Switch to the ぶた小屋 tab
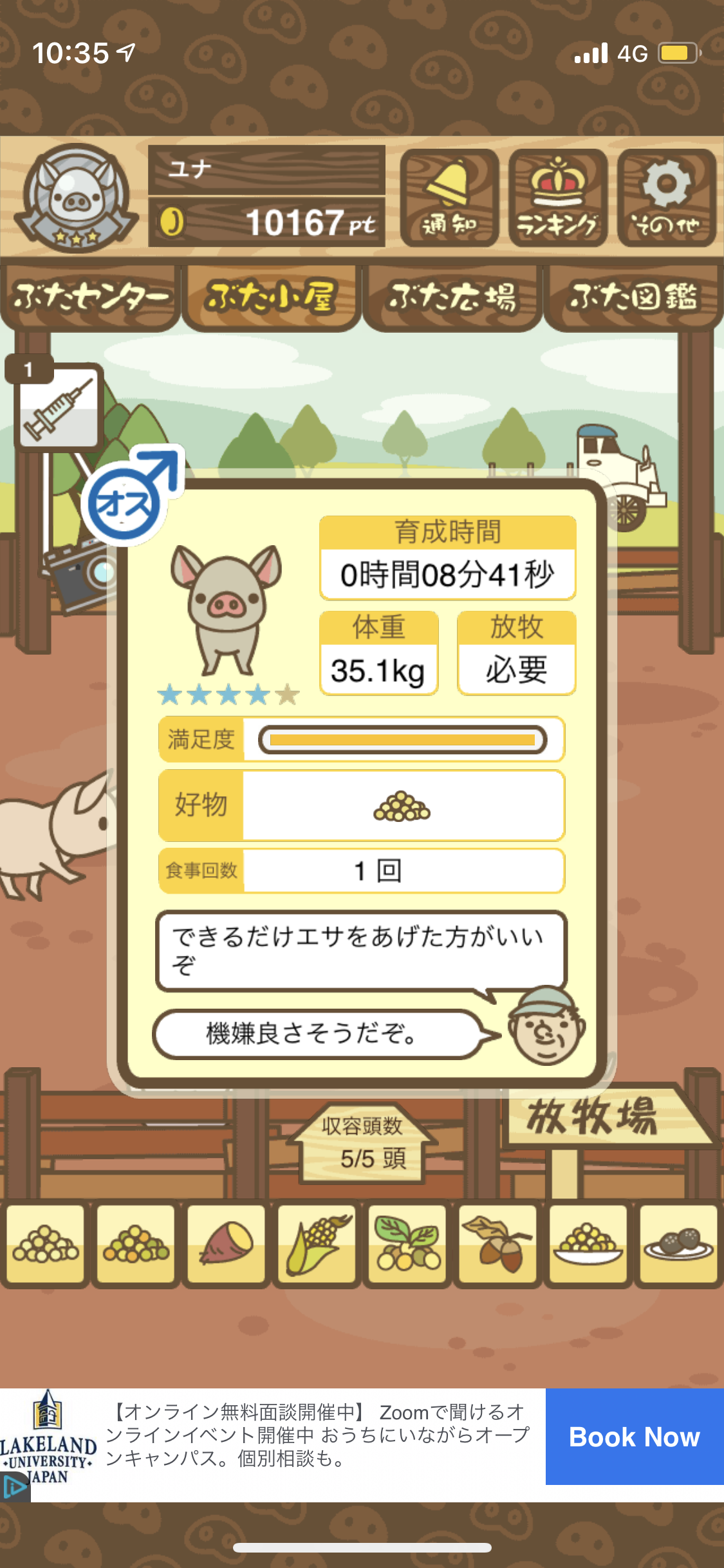 click(x=271, y=297)
